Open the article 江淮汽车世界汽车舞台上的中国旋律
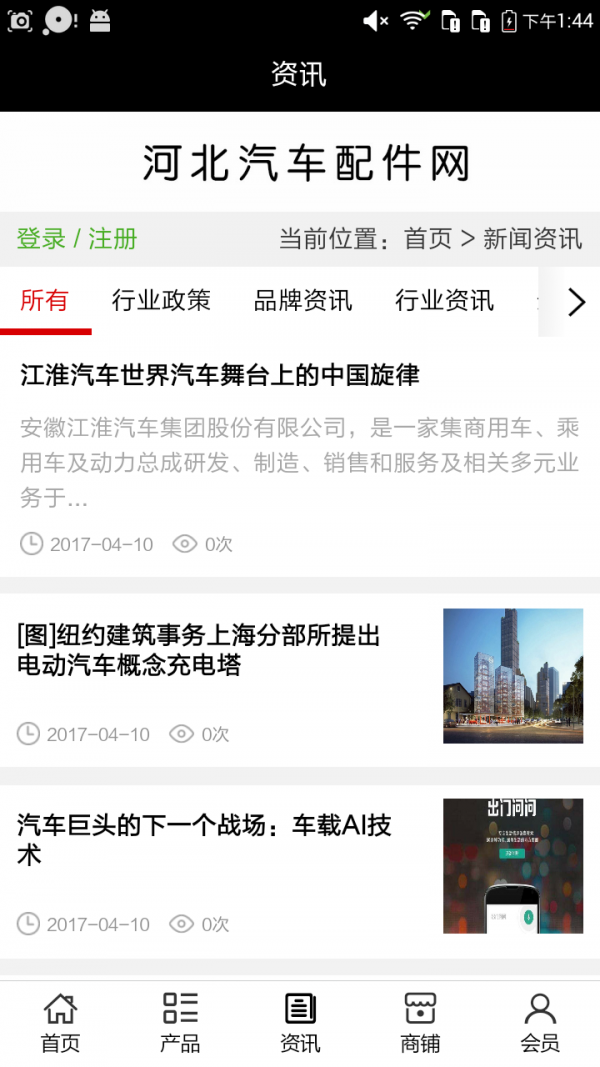The image size is (600, 1067). pos(220,376)
